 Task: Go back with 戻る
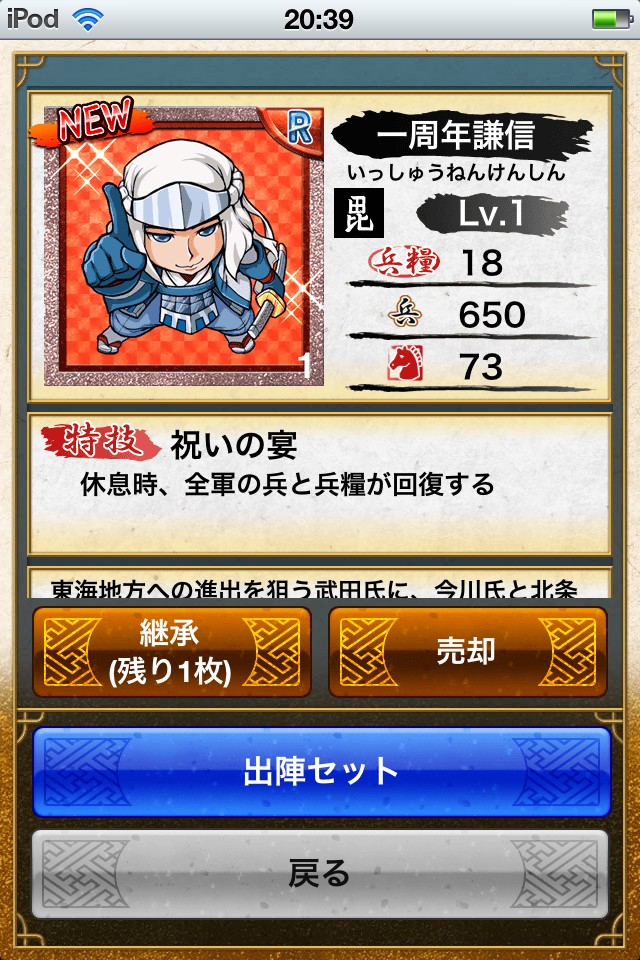point(321,873)
